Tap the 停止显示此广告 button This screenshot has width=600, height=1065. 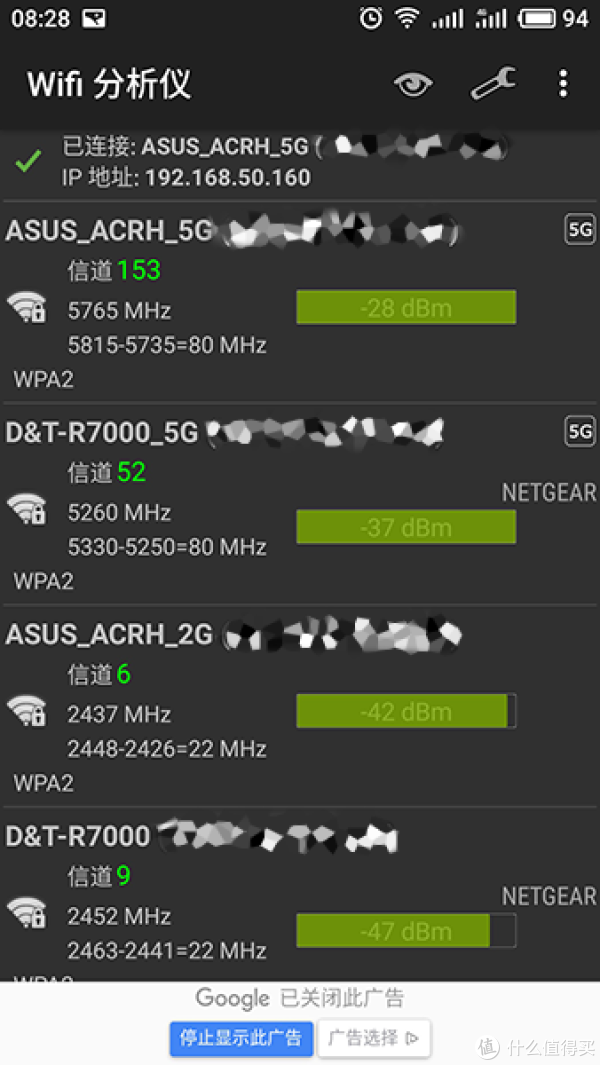coord(241,1038)
